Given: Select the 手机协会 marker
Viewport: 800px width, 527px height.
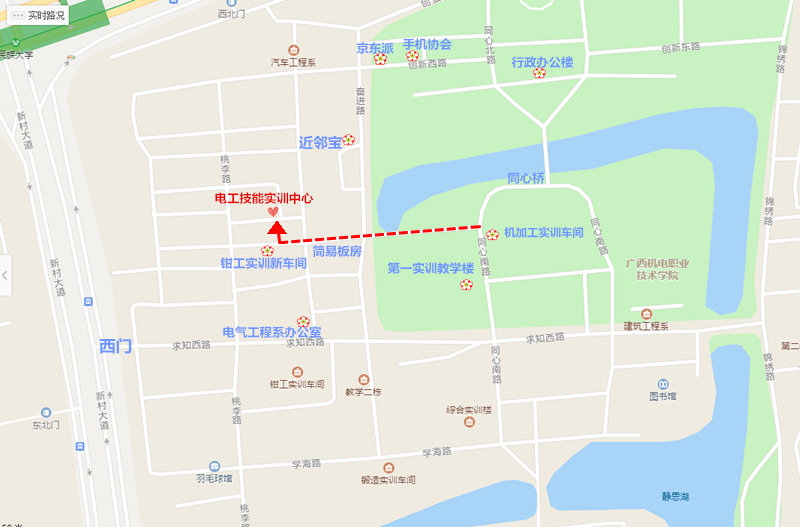Looking at the screenshot, I should click(412, 56).
